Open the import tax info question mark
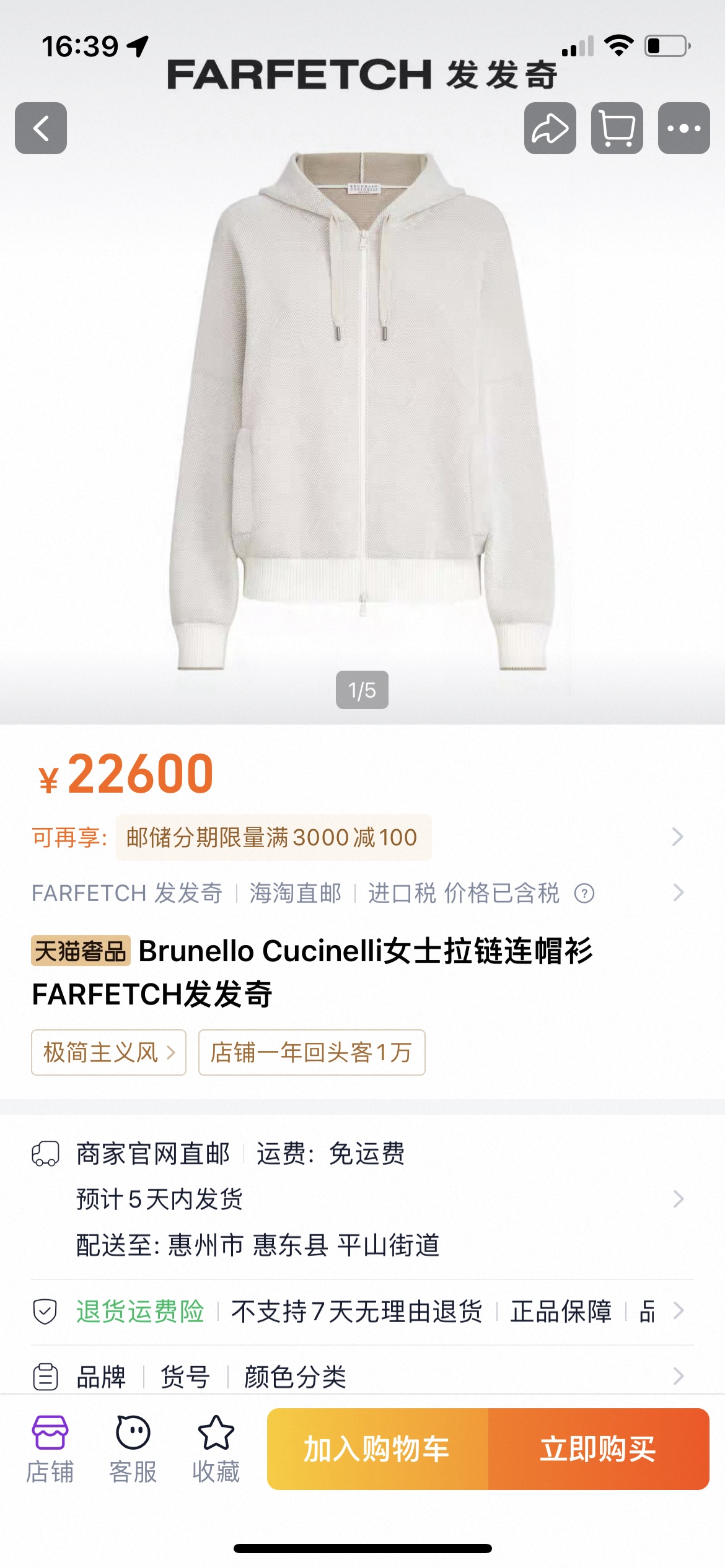Viewport: 725px width, 1568px height. pos(584,893)
